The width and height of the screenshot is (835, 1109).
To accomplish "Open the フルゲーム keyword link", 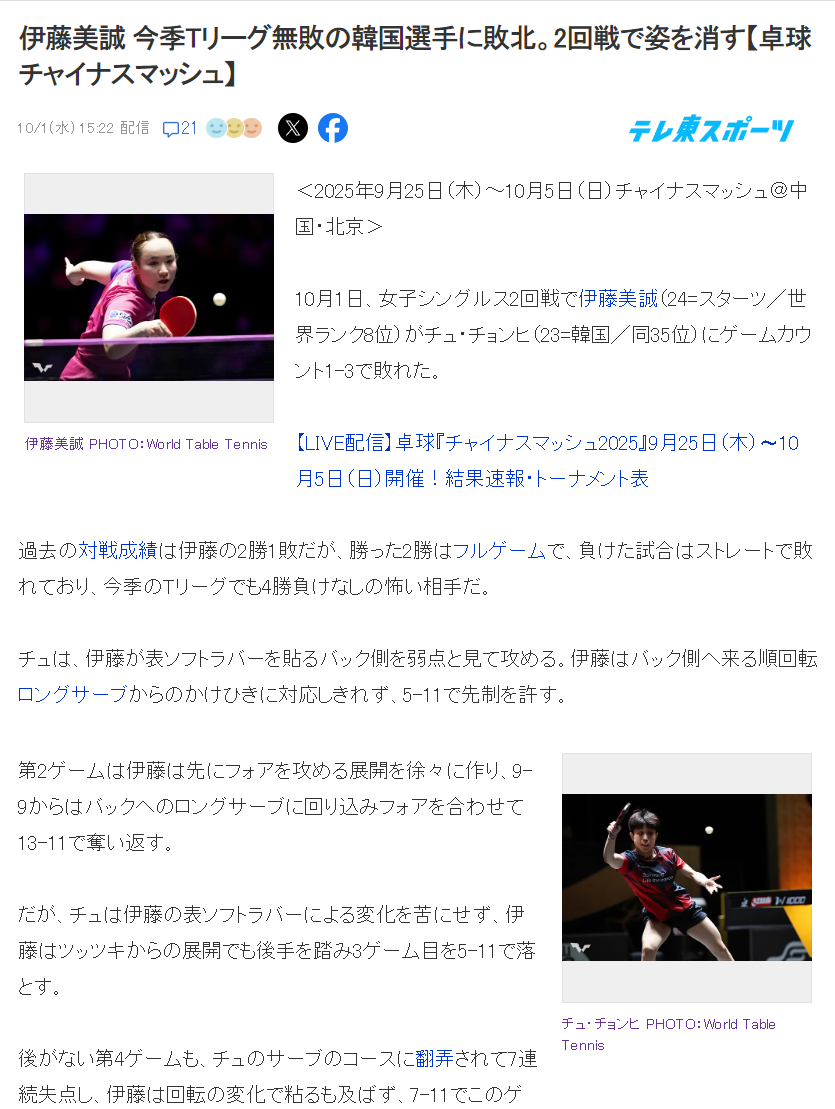I will click(500, 550).
